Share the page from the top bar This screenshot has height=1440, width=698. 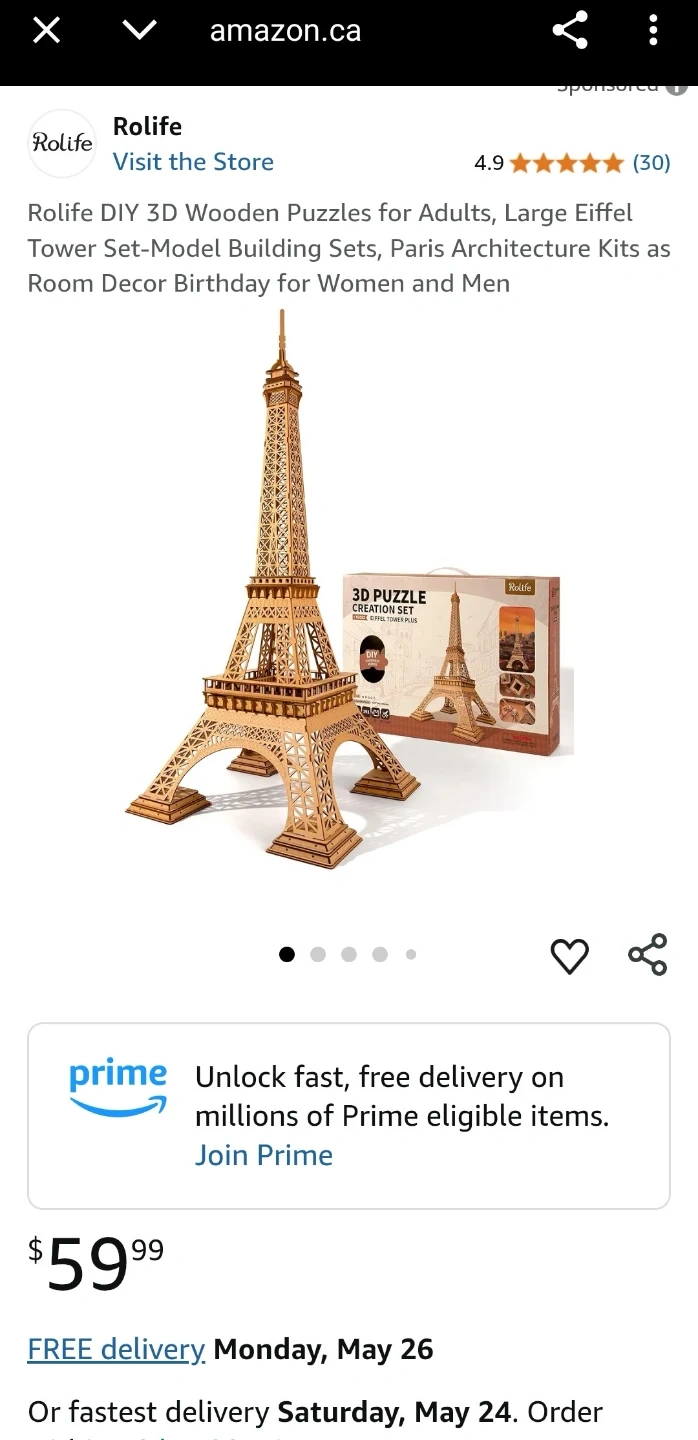coord(570,31)
